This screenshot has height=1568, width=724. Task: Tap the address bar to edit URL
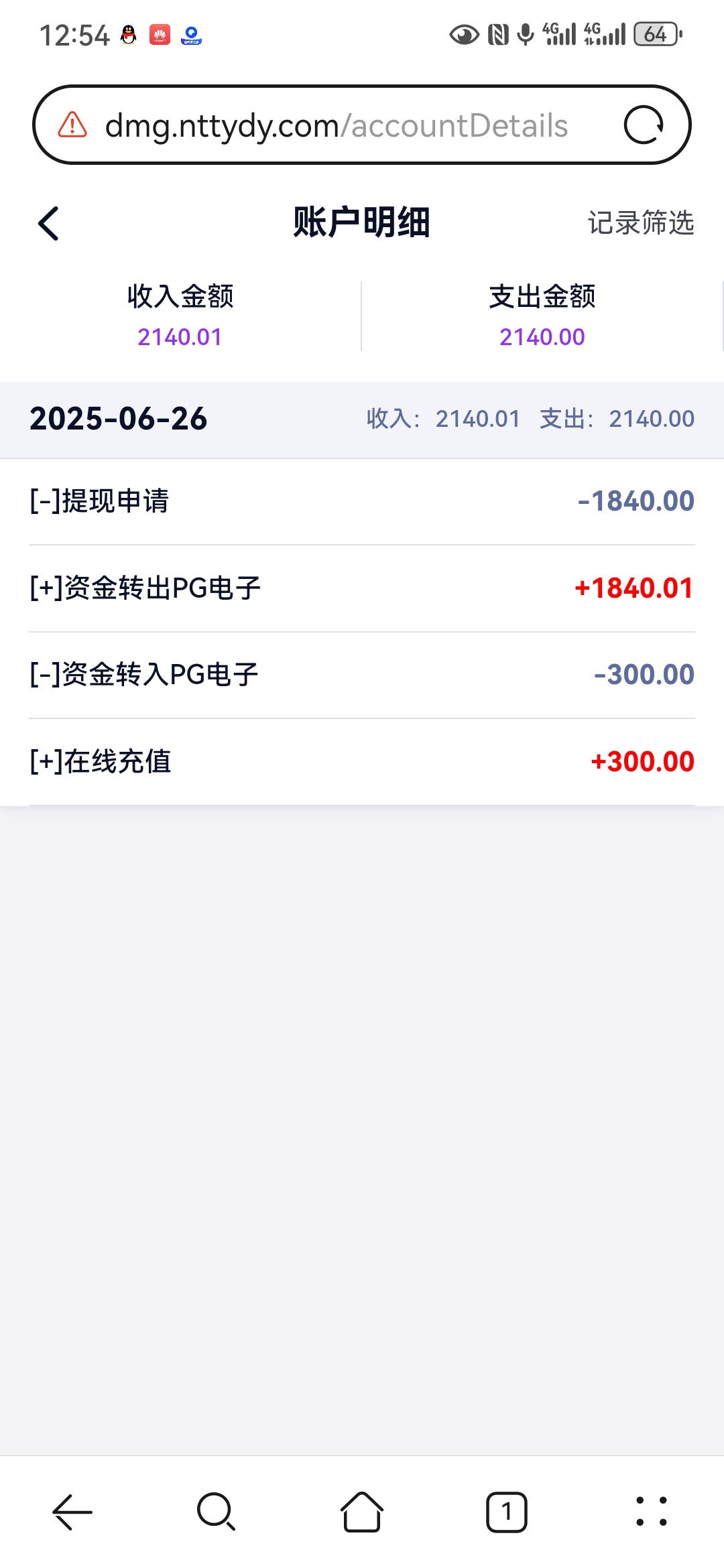[x=335, y=124]
